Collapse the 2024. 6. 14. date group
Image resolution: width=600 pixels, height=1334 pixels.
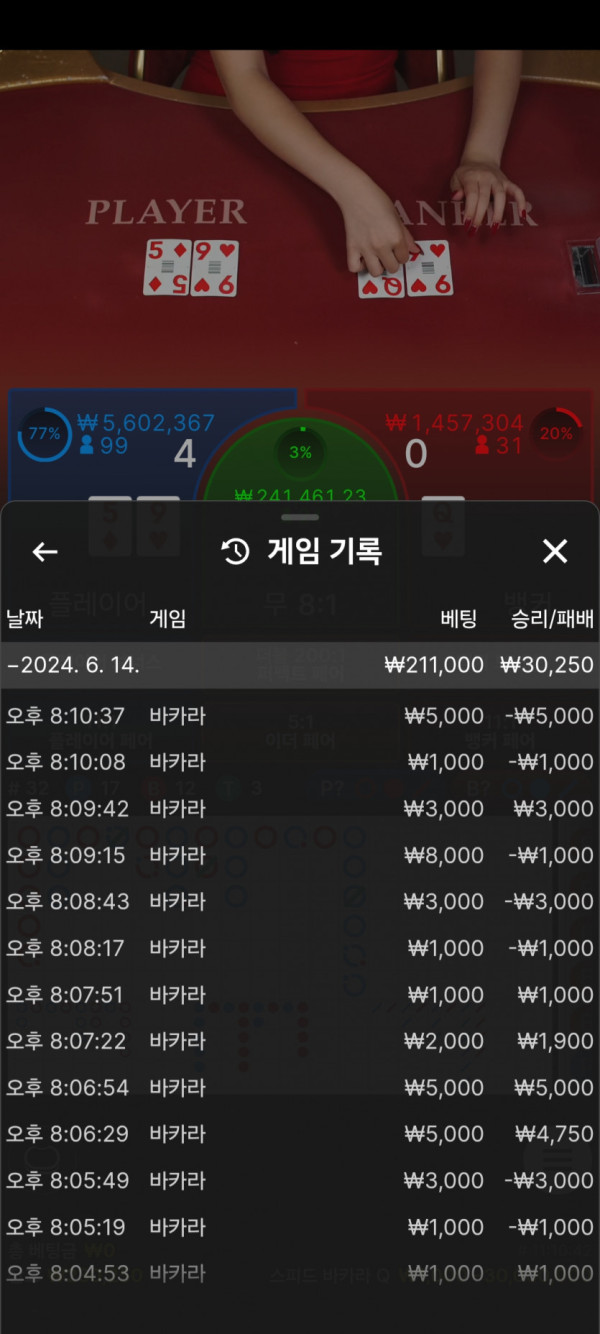73,665
